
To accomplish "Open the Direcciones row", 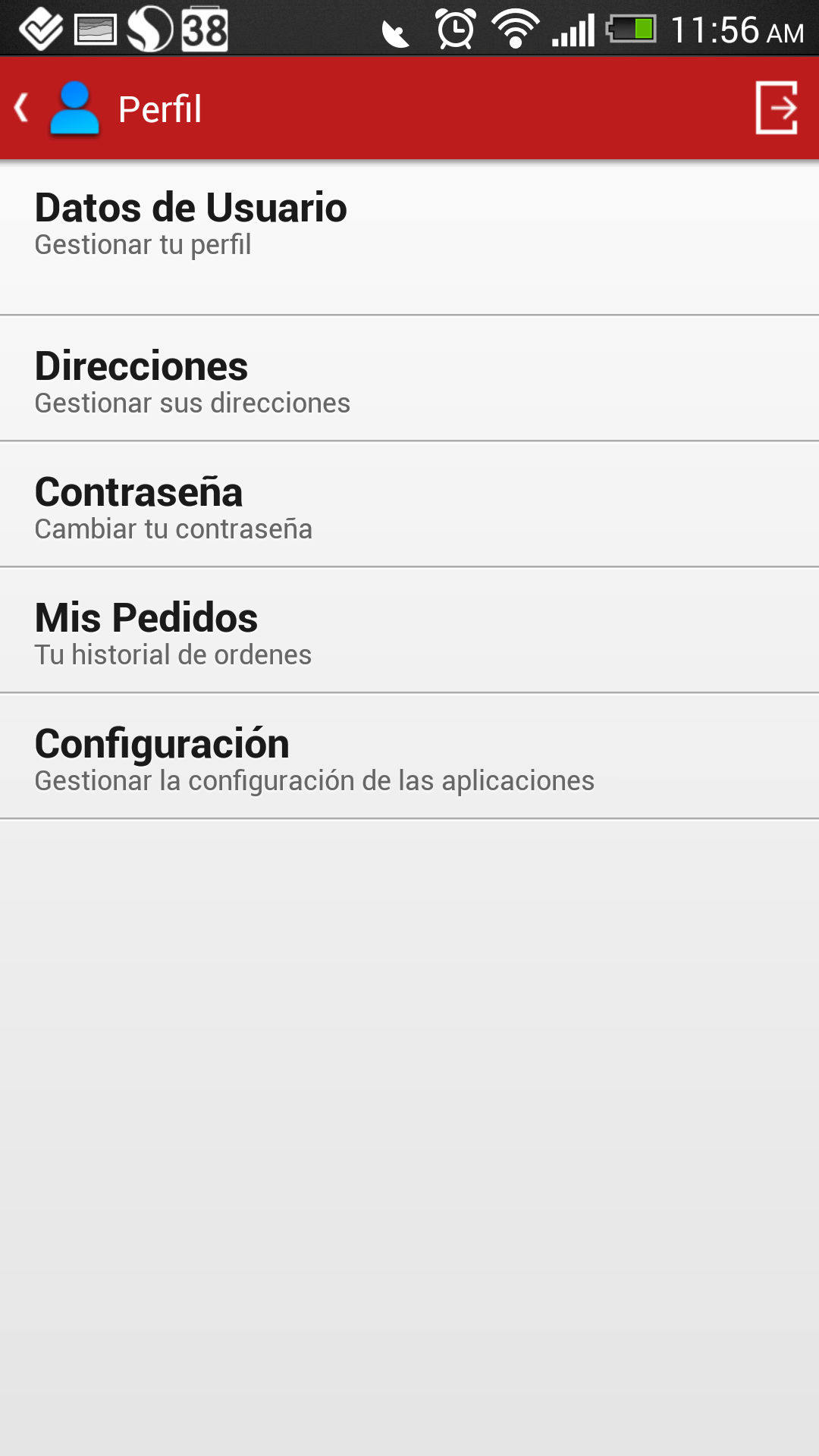I will click(x=409, y=378).
